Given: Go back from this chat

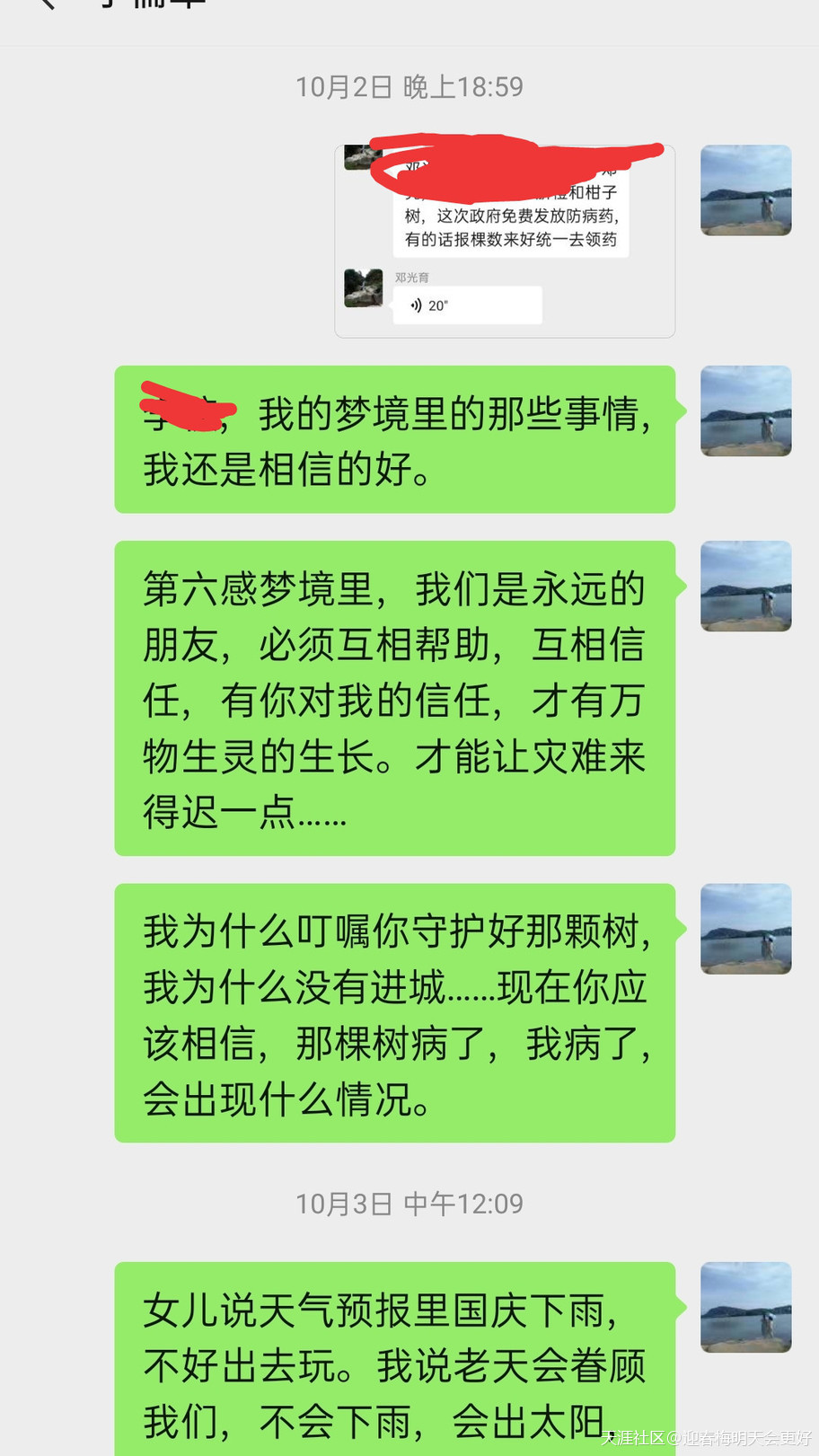Looking at the screenshot, I should point(45,4).
